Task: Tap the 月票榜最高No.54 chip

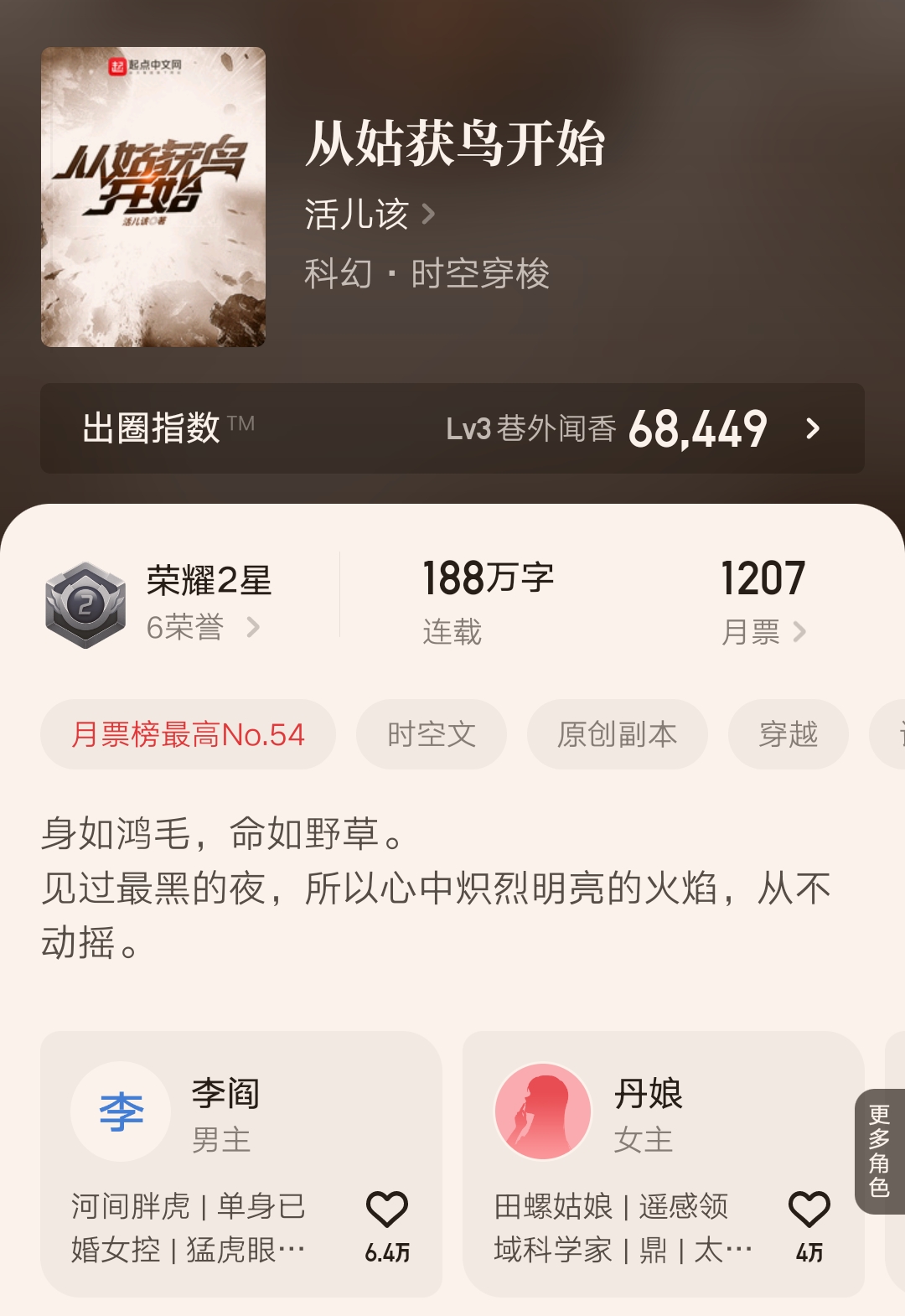Action: pyautogui.click(x=189, y=735)
